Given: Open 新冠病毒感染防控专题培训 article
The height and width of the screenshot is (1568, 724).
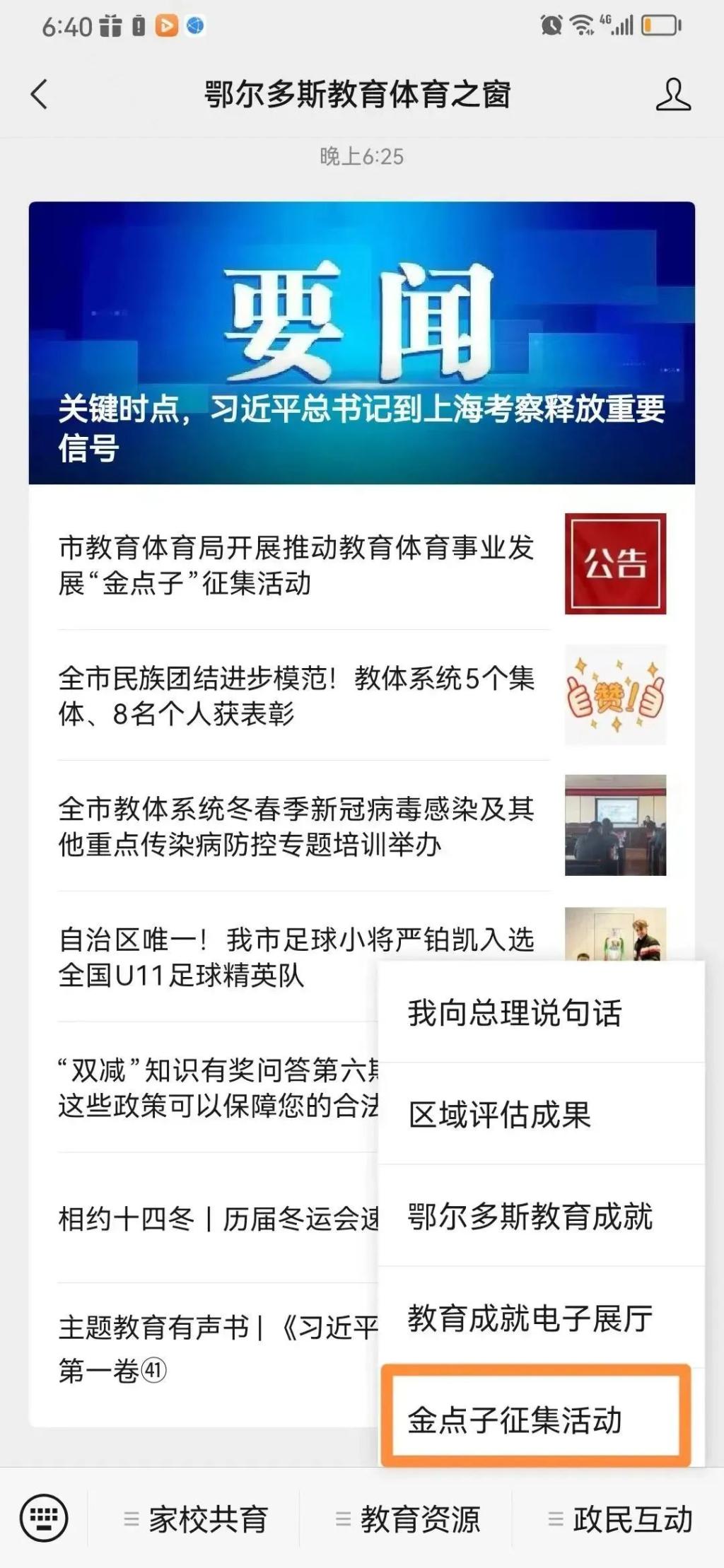Looking at the screenshot, I should click(x=297, y=826).
